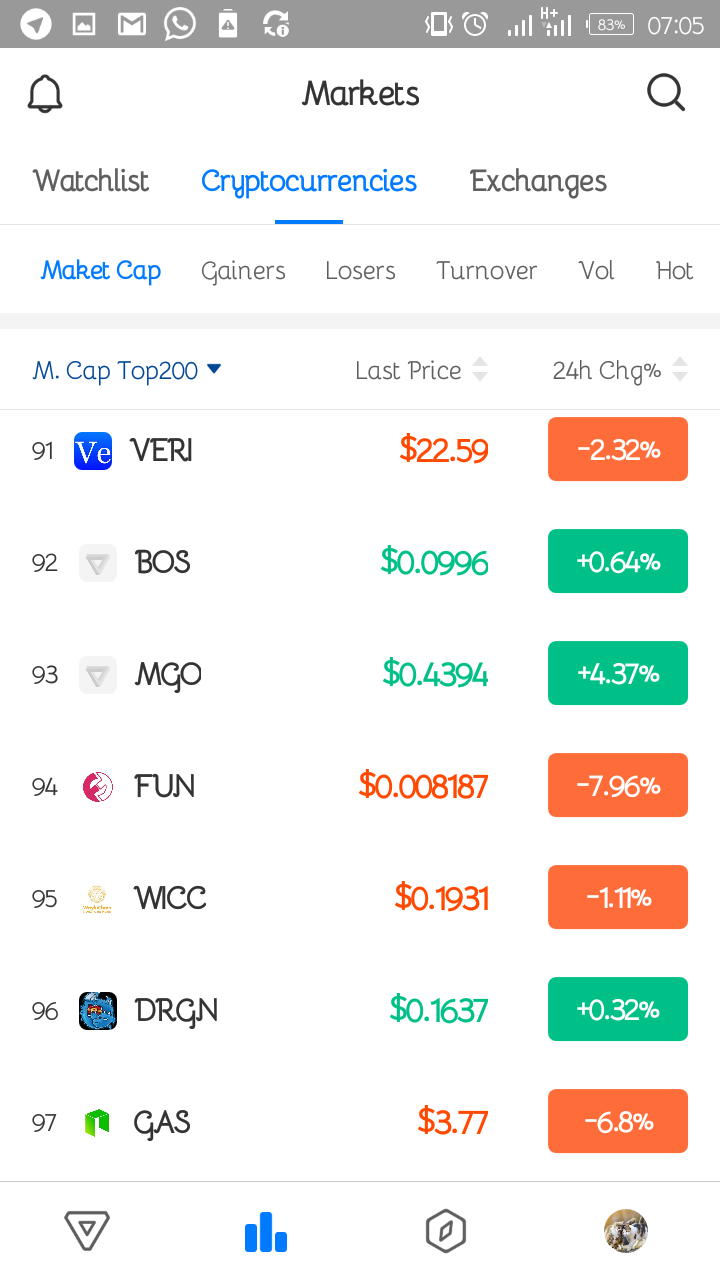Show the Turnover ranking

486,271
